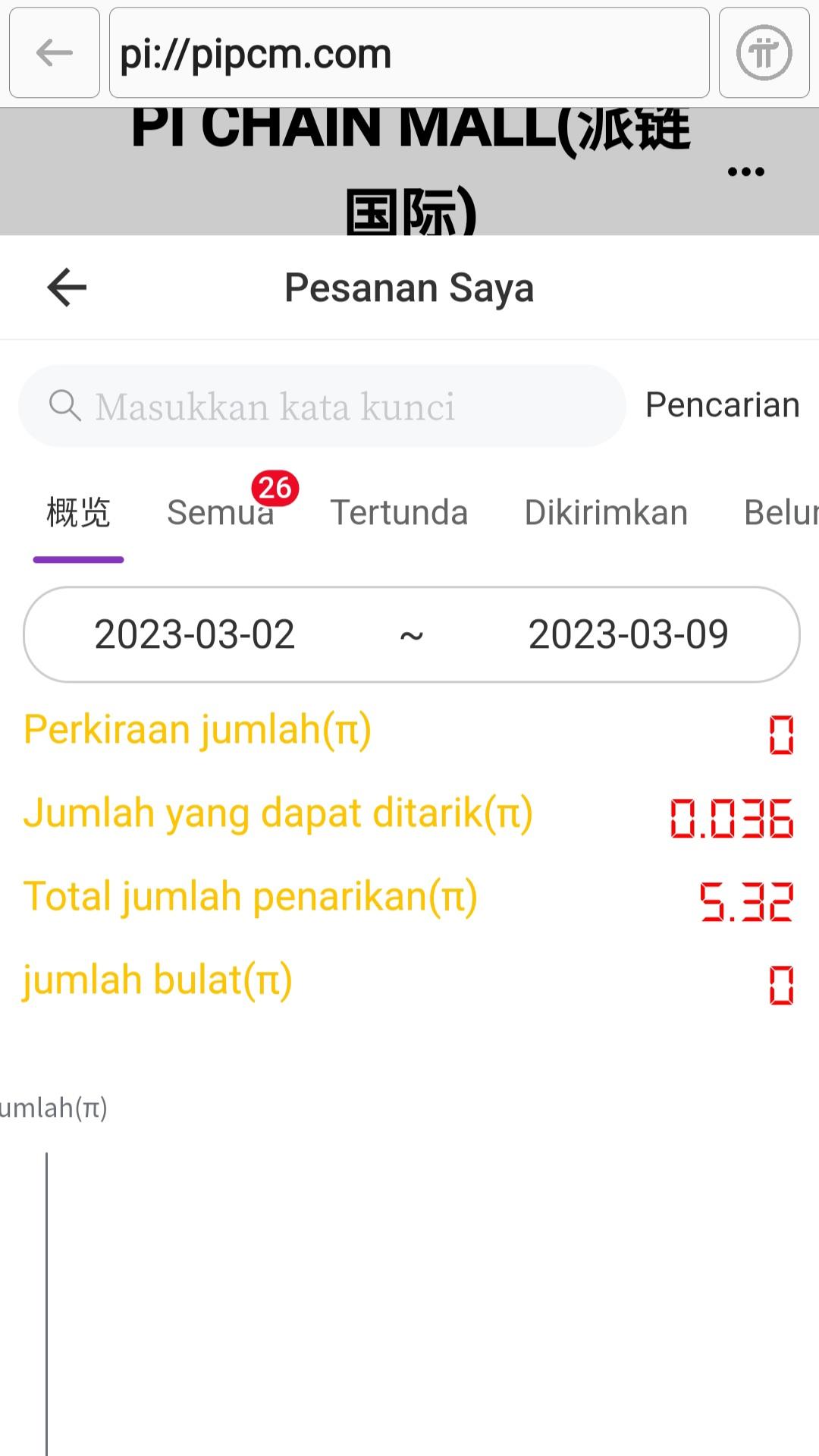Open the Dikirimkan tab

[606, 513]
